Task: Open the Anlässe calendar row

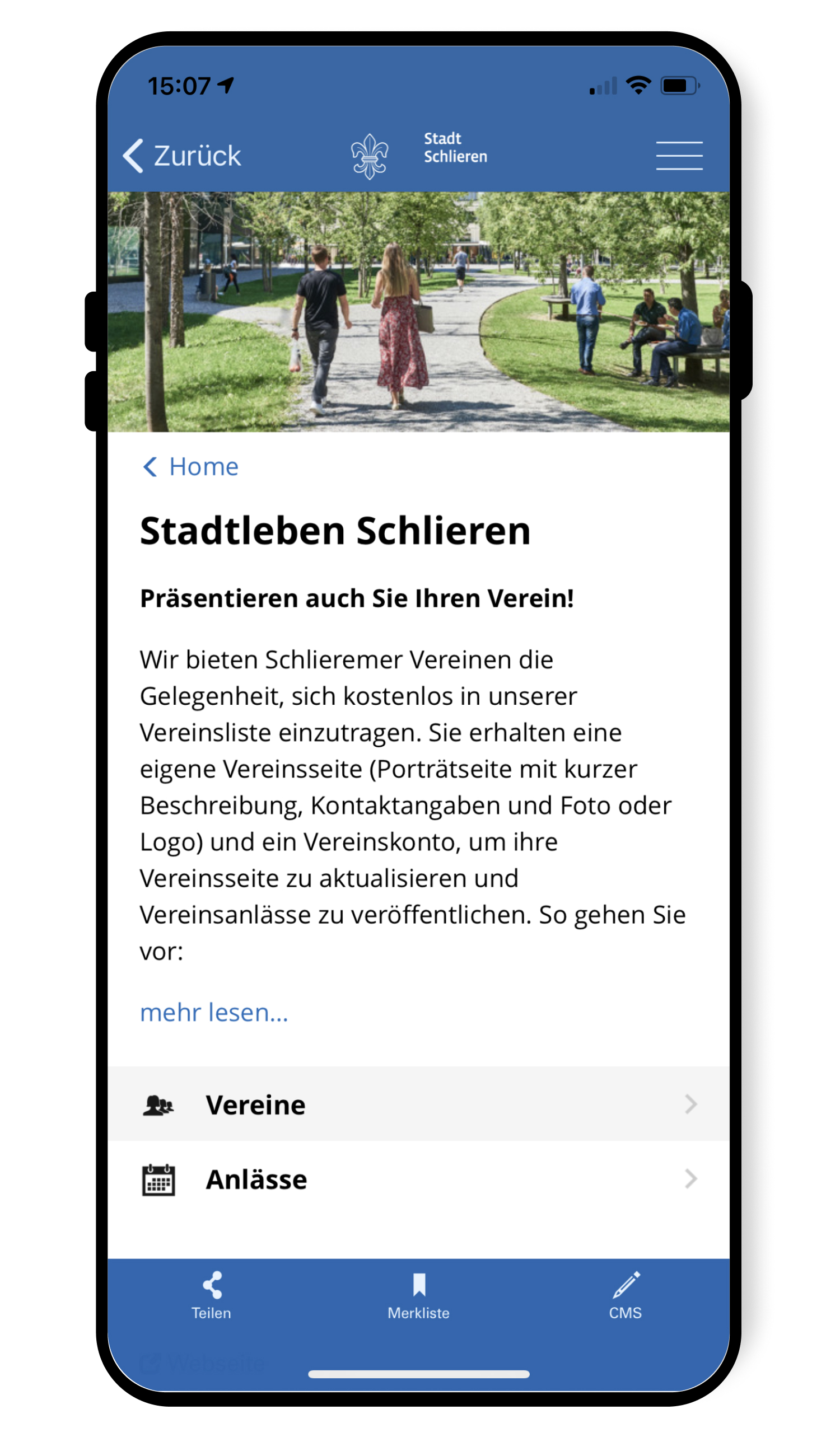Action: point(418,1179)
